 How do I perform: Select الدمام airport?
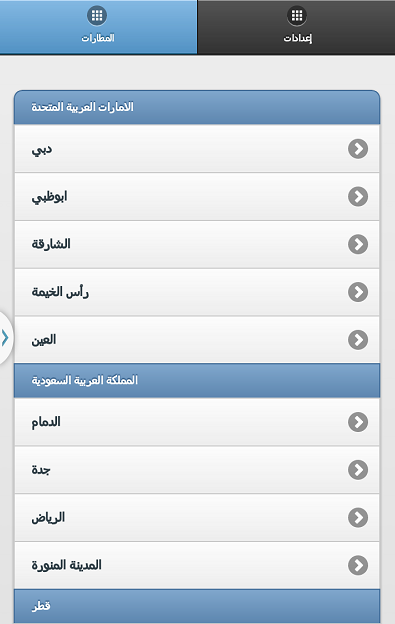point(197,422)
